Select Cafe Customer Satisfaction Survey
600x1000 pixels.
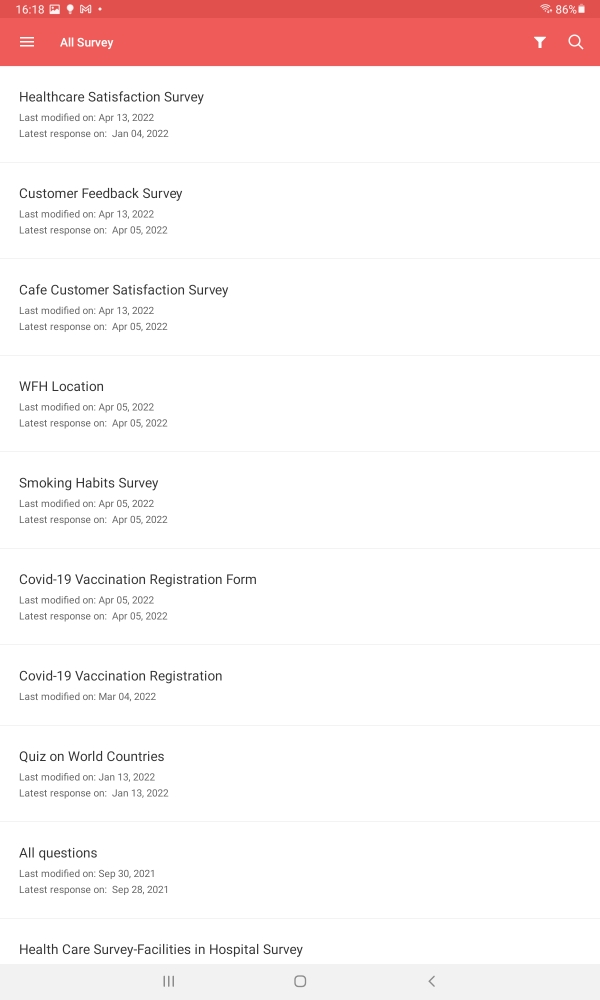[300, 307]
